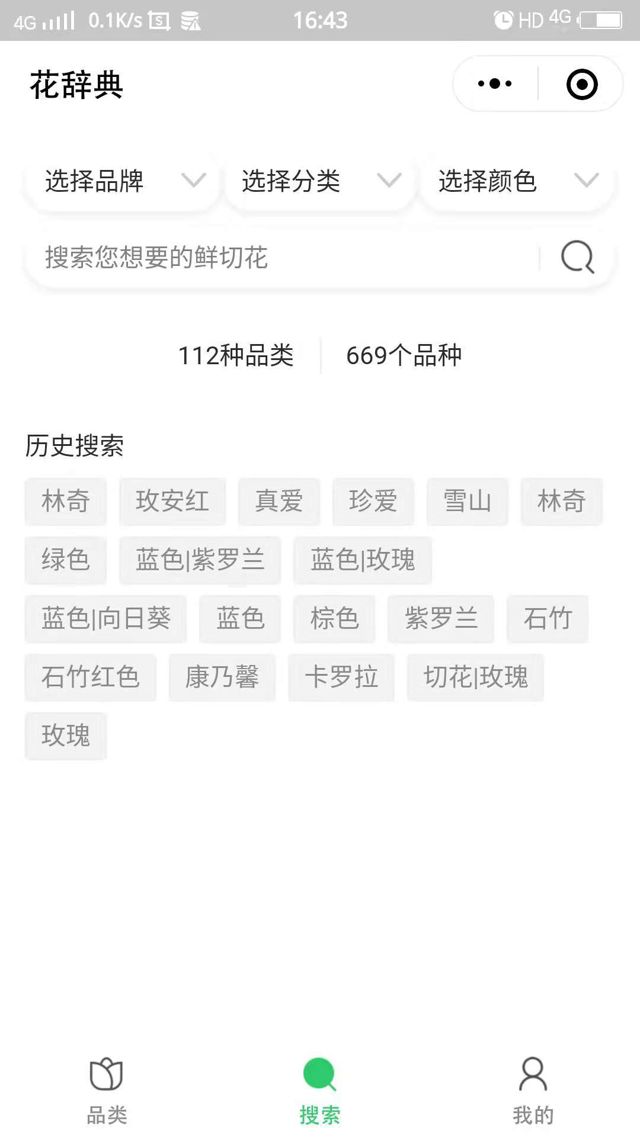640x1137 pixels.
Task: Switch to the 品类 tab
Action: [107, 1091]
